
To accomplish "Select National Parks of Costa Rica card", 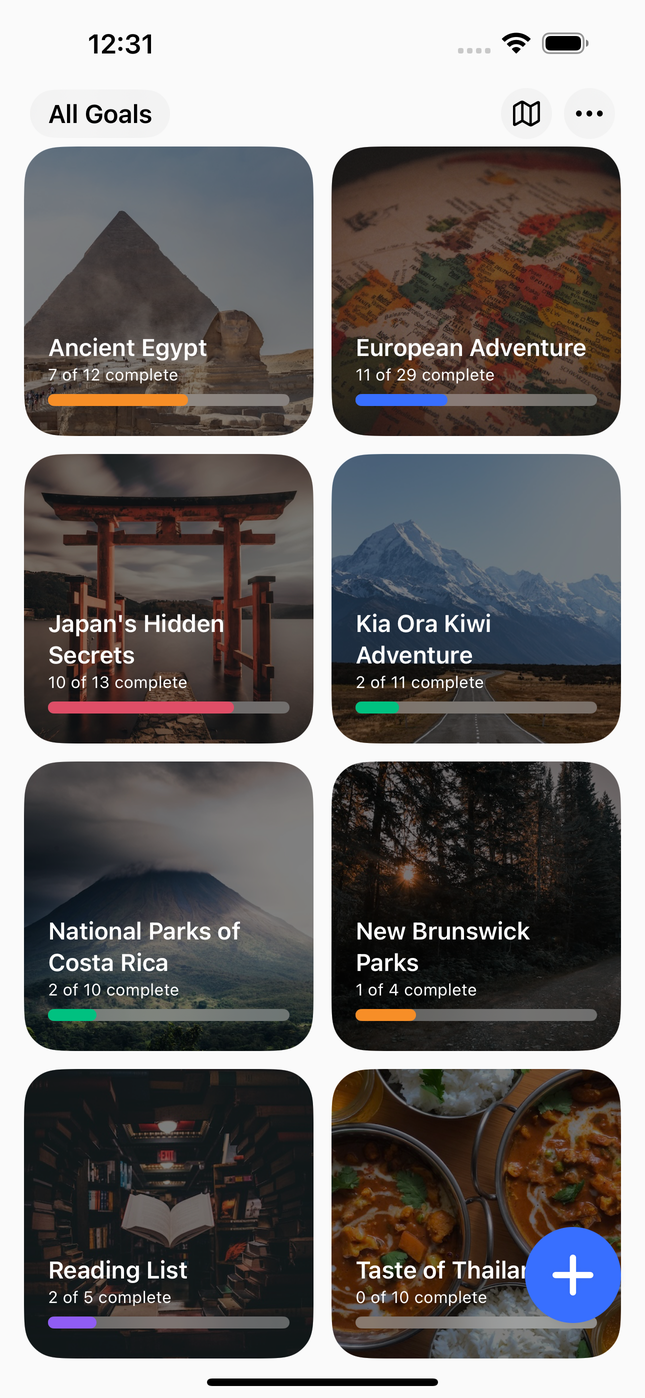I will click(x=168, y=906).
